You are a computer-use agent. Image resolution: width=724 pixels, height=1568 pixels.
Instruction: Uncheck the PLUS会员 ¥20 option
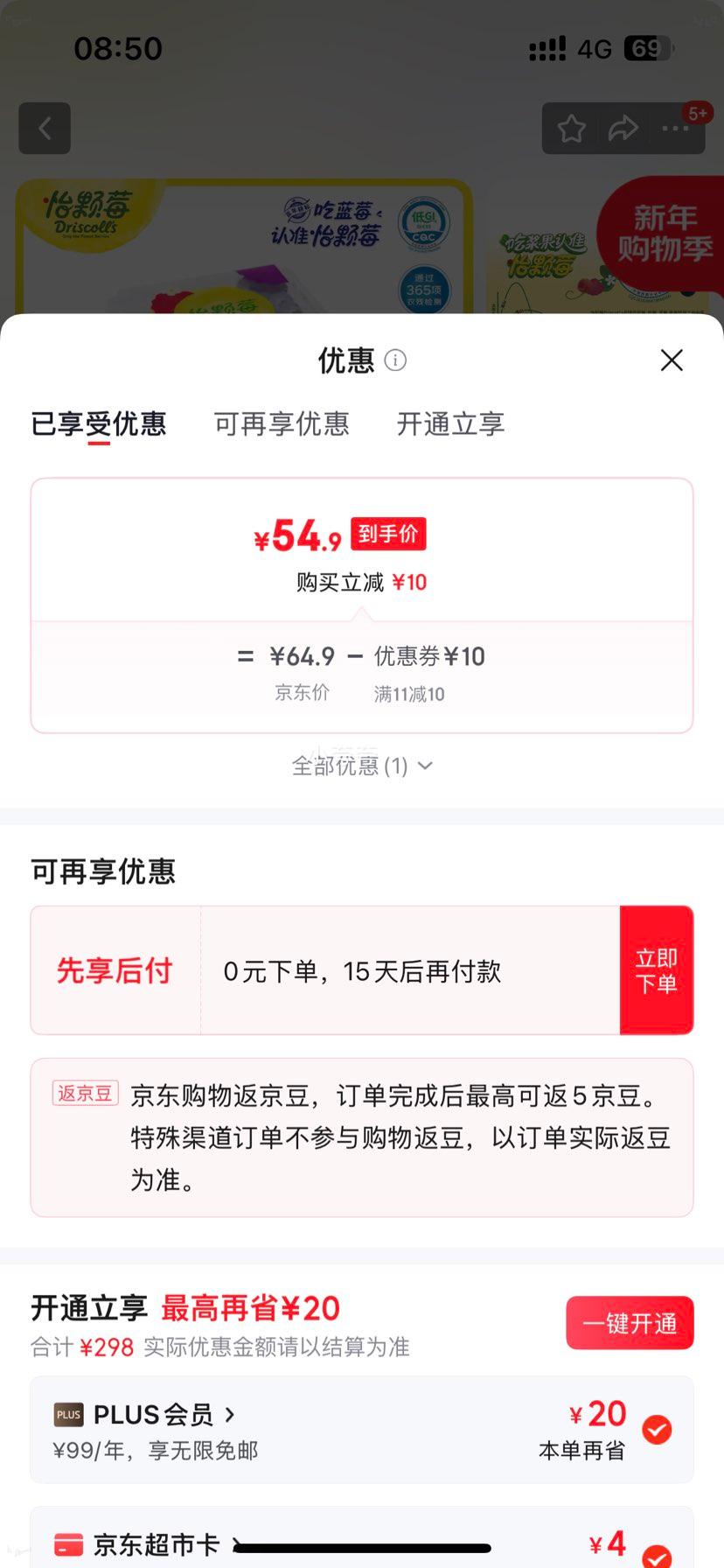point(657,1430)
